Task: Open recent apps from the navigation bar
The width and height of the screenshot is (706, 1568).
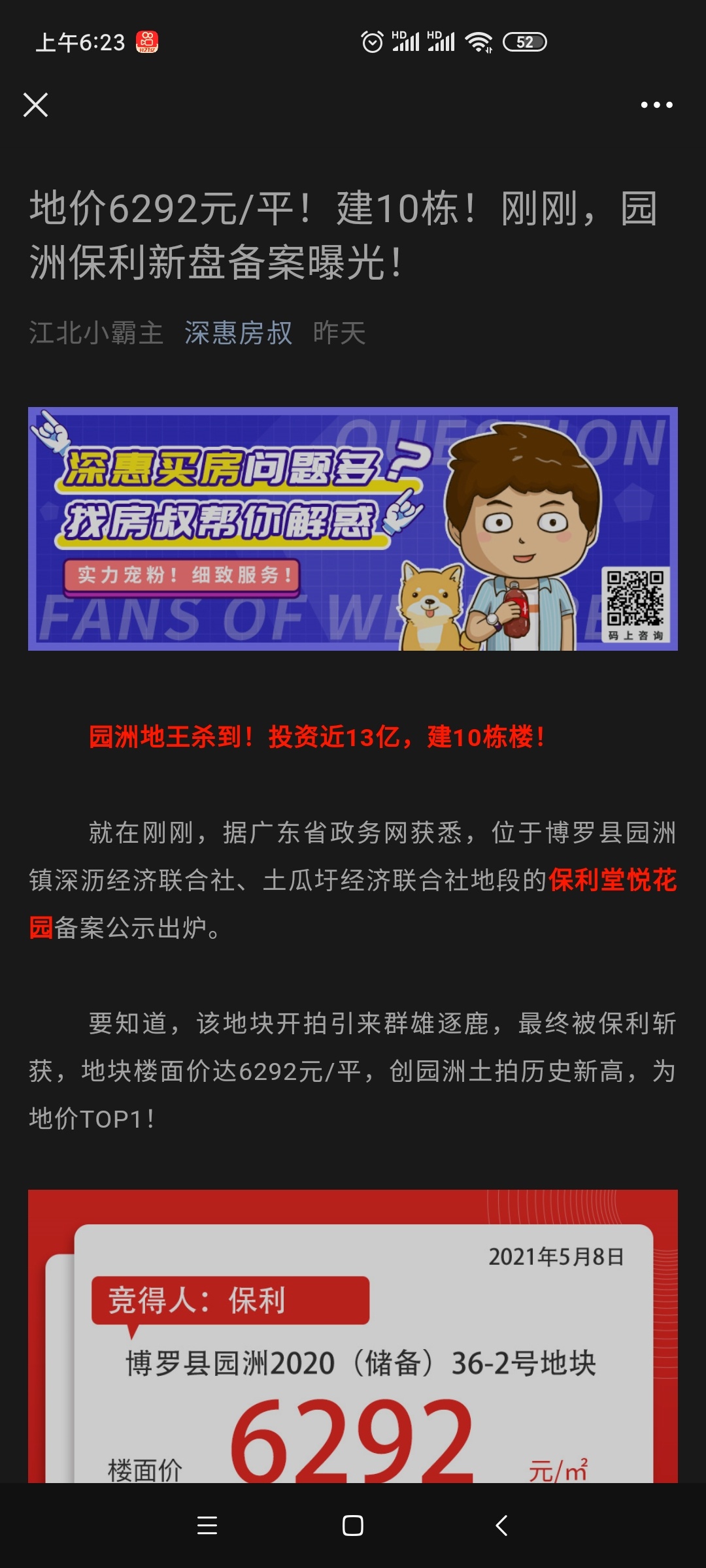Action: [207, 1526]
